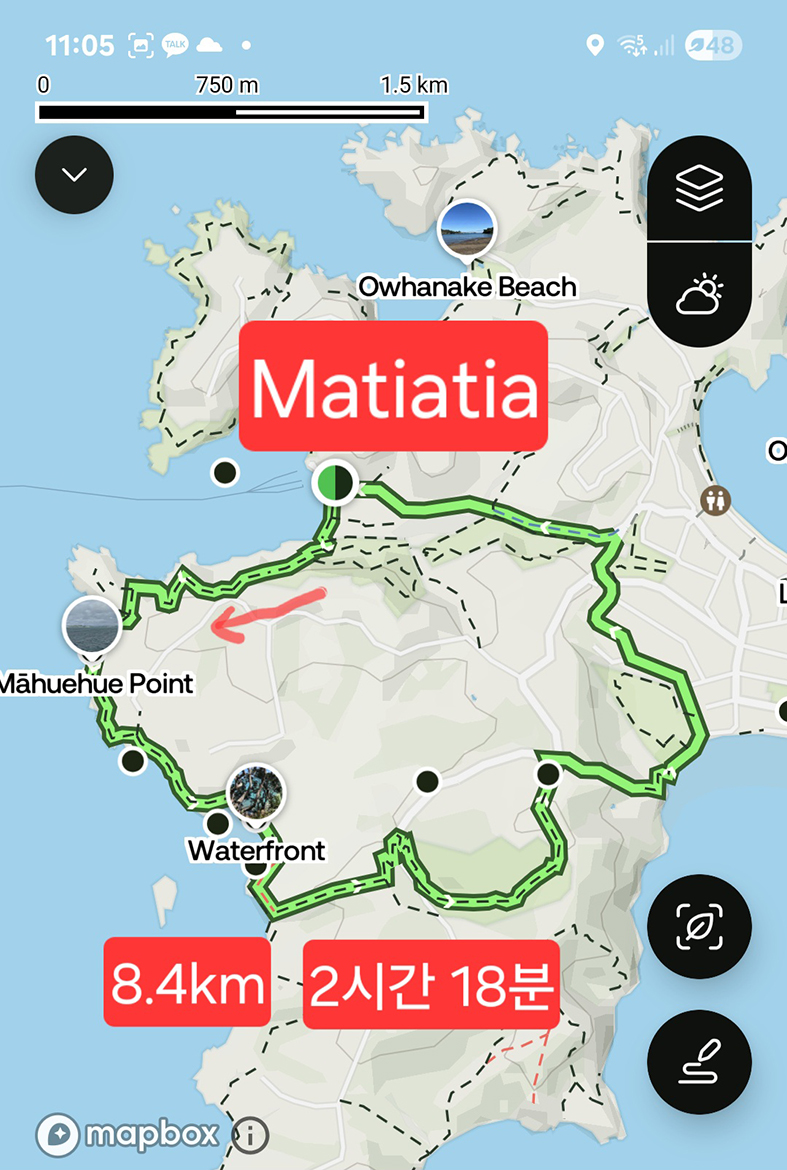Open the Mapbox attribution info icon
The height and width of the screenshot is (1170, 787).
[250, 1135]
